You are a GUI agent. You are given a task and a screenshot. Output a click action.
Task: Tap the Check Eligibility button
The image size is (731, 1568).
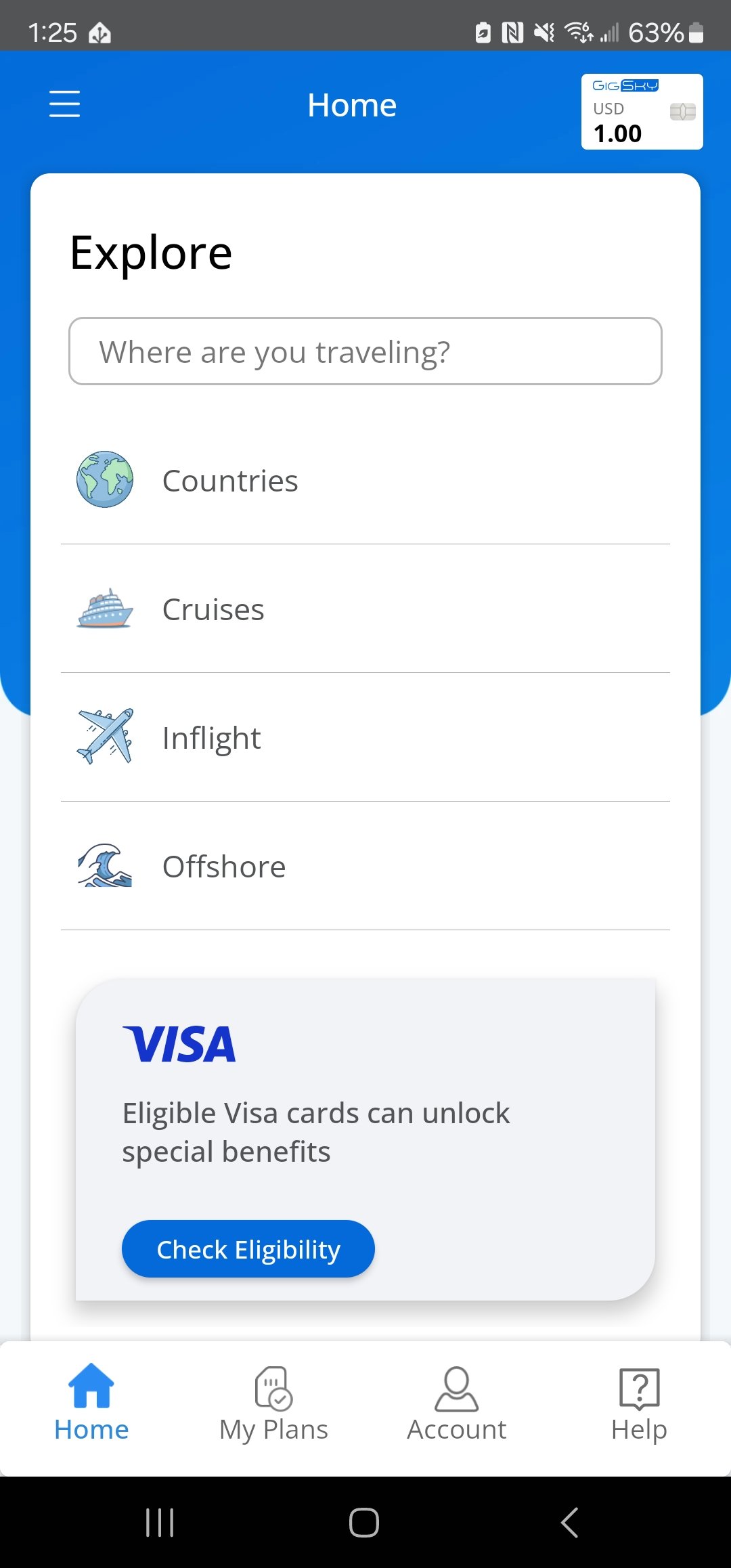248,1249
